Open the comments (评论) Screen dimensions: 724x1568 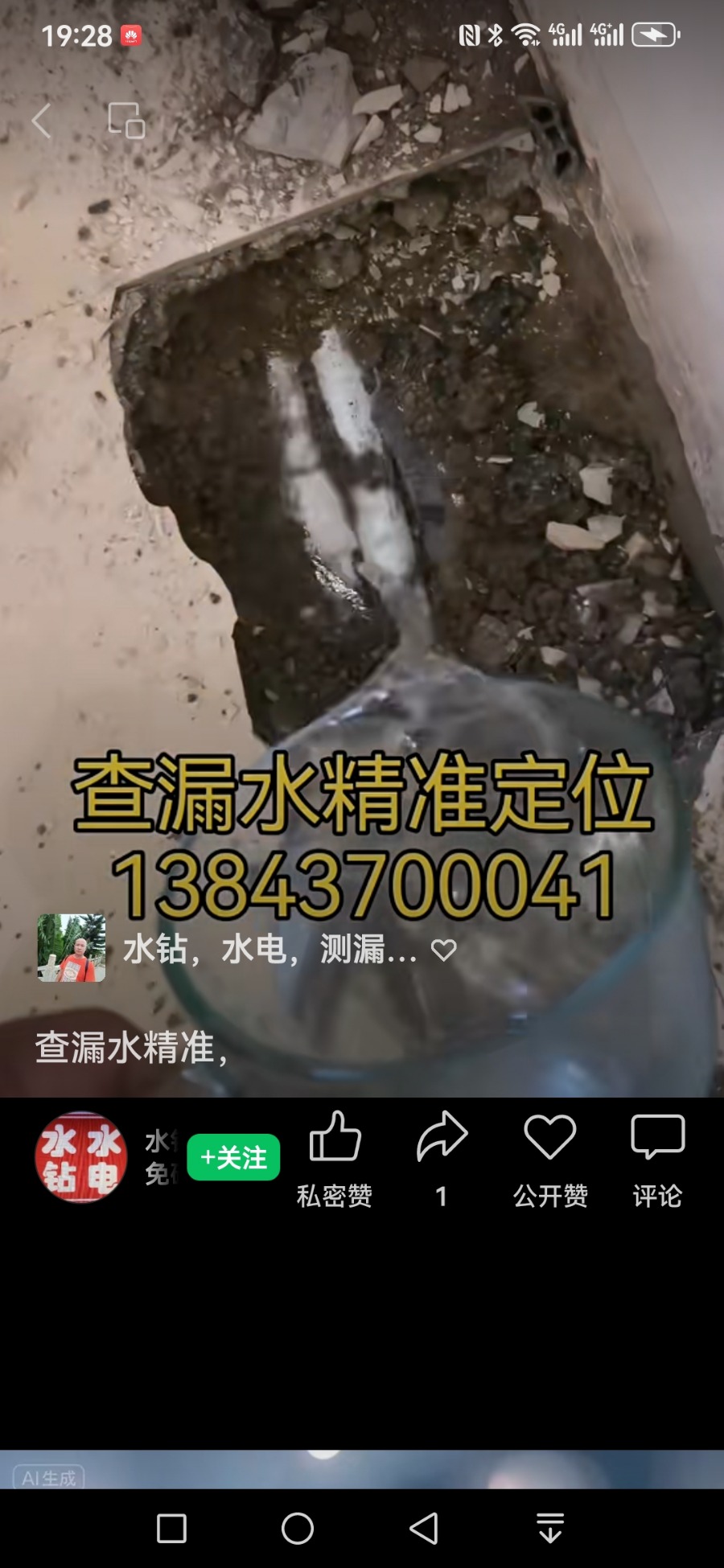tap(657, 1157)
